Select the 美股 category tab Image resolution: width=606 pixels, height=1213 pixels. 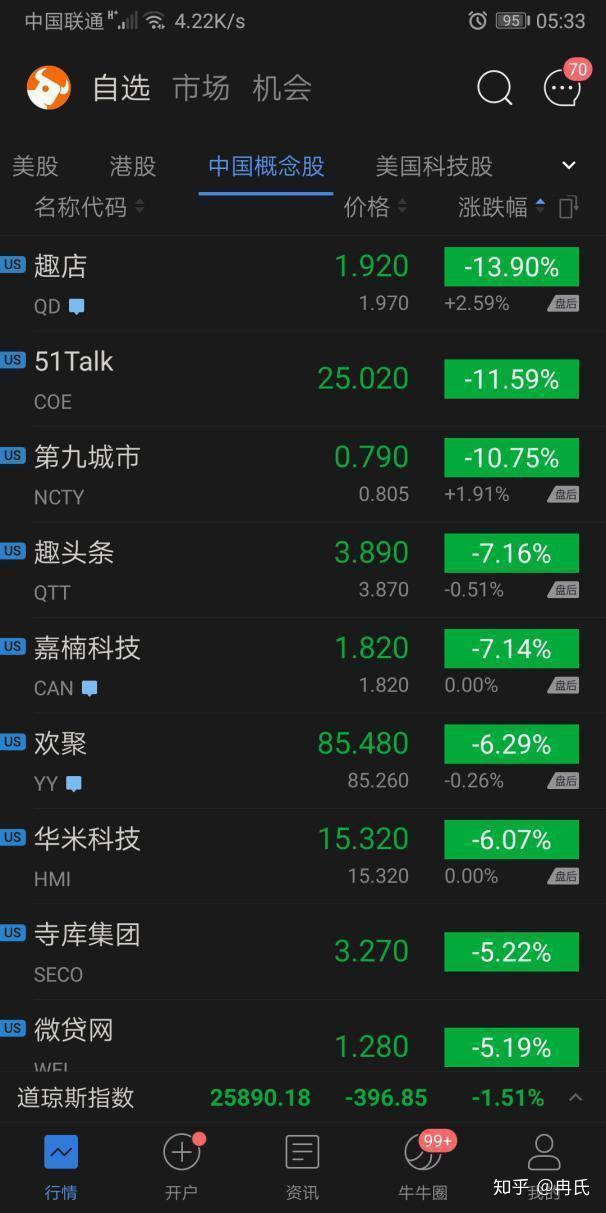(x=35, y=166)
